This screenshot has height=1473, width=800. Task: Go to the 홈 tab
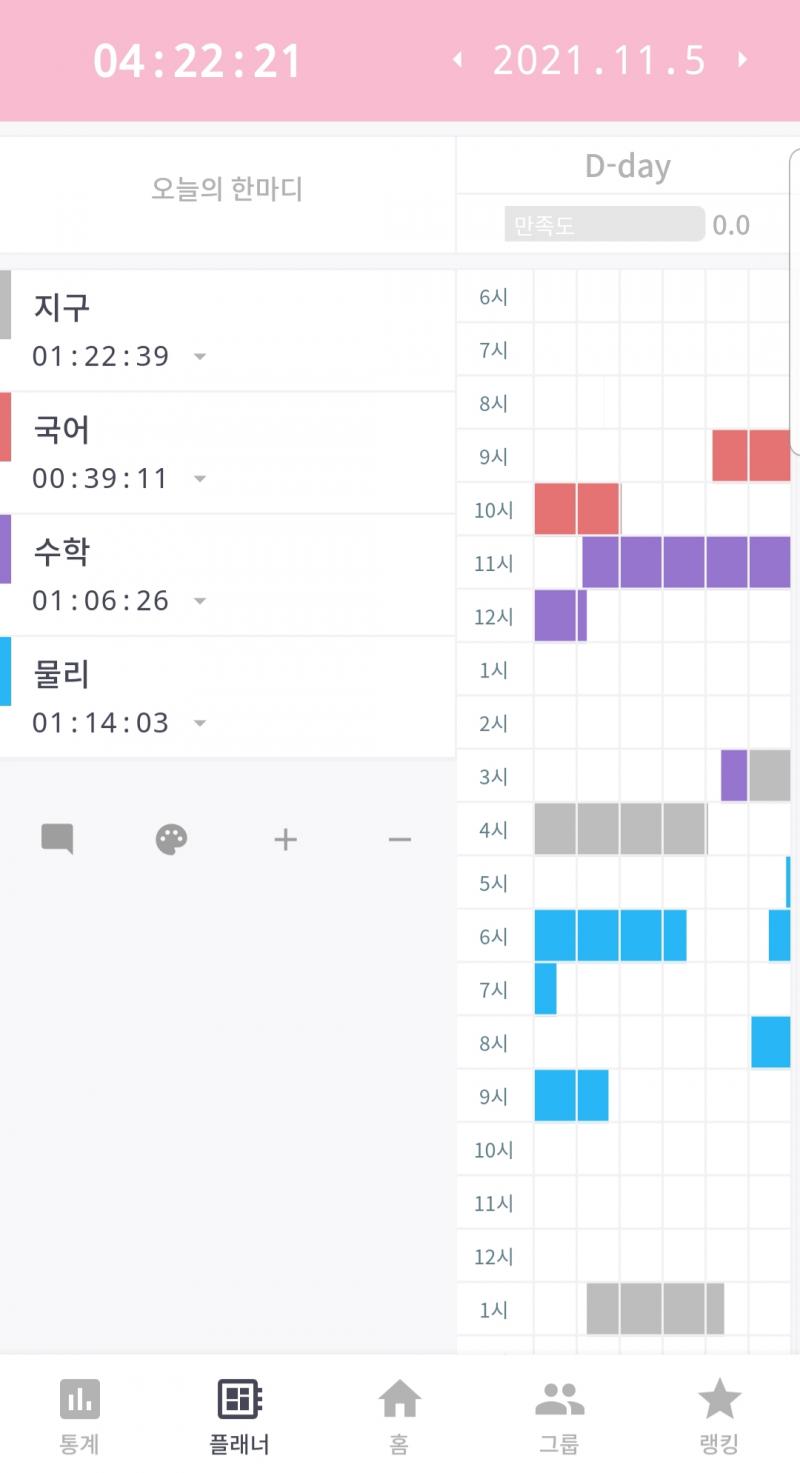399,1416
